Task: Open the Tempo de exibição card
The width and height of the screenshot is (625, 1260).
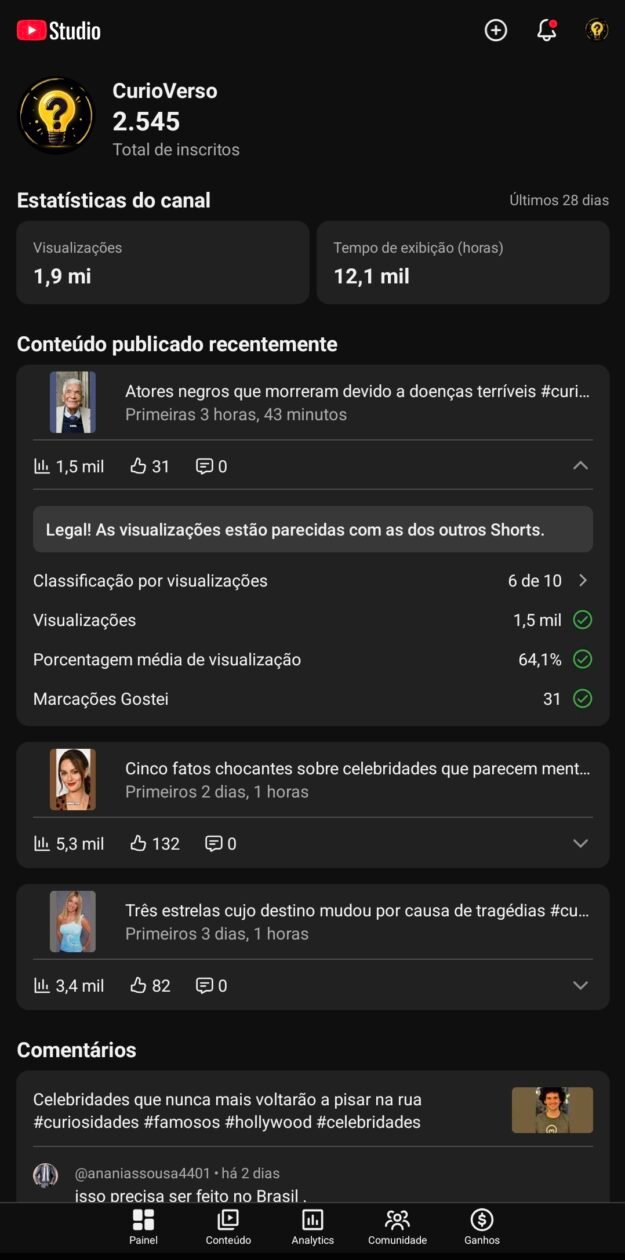Action: click(463, 262)
